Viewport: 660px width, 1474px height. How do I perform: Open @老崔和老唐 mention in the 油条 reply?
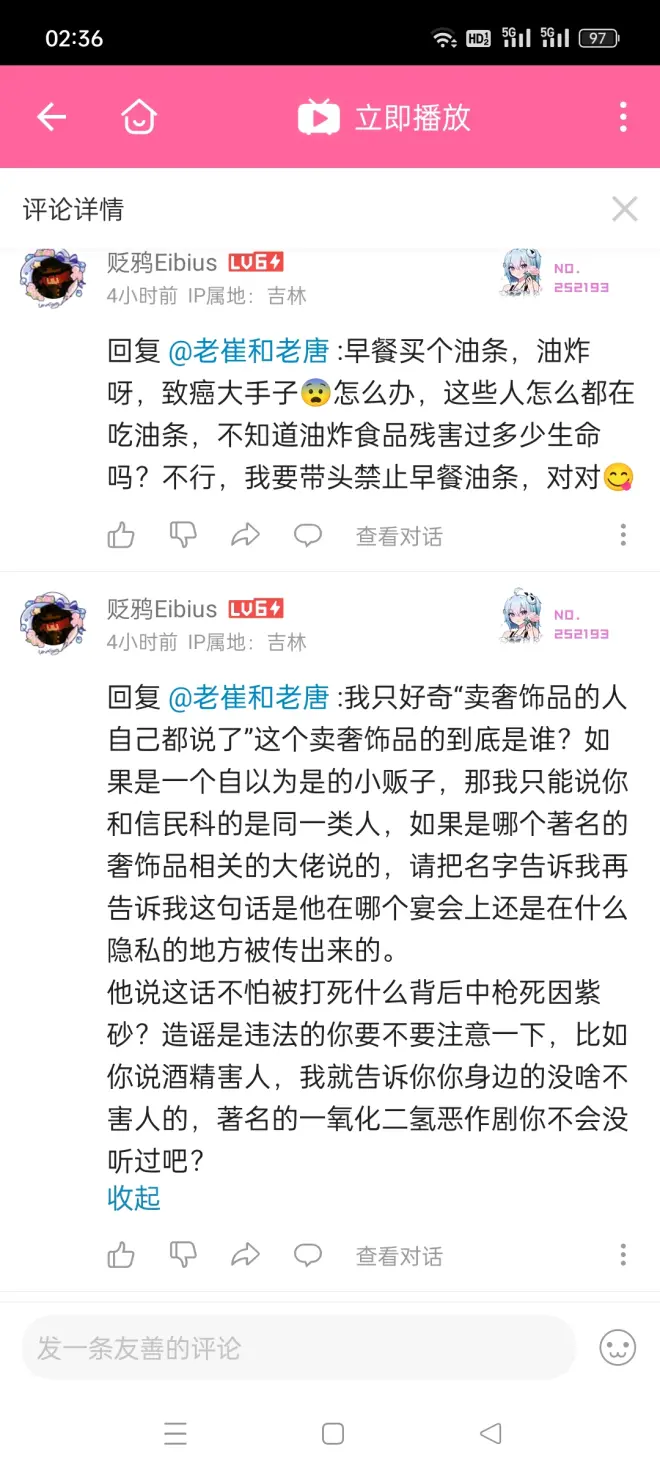(249, 351)
